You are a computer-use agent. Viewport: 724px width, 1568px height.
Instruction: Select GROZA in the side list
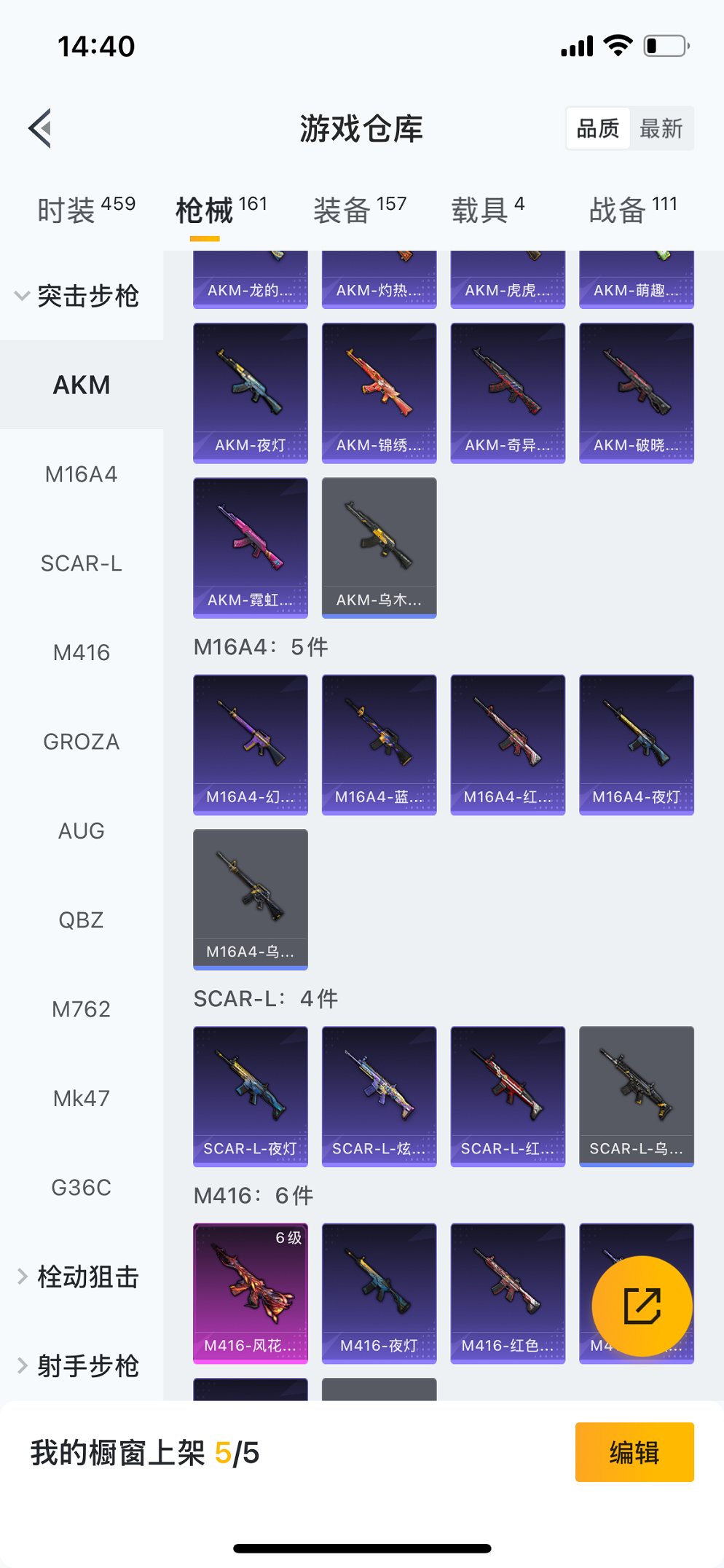coord(82,742)
